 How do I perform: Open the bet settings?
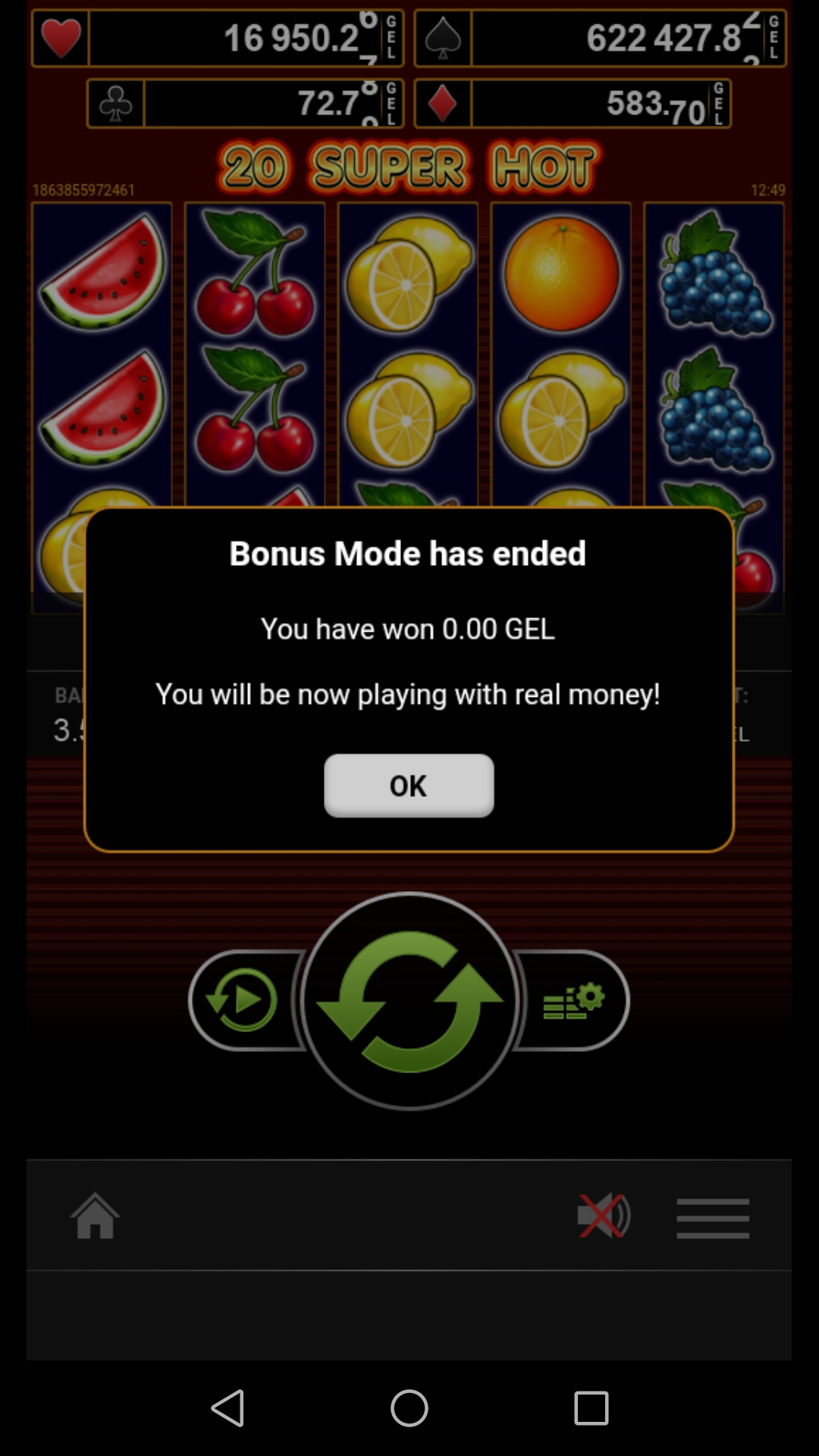coord(574,1000)
